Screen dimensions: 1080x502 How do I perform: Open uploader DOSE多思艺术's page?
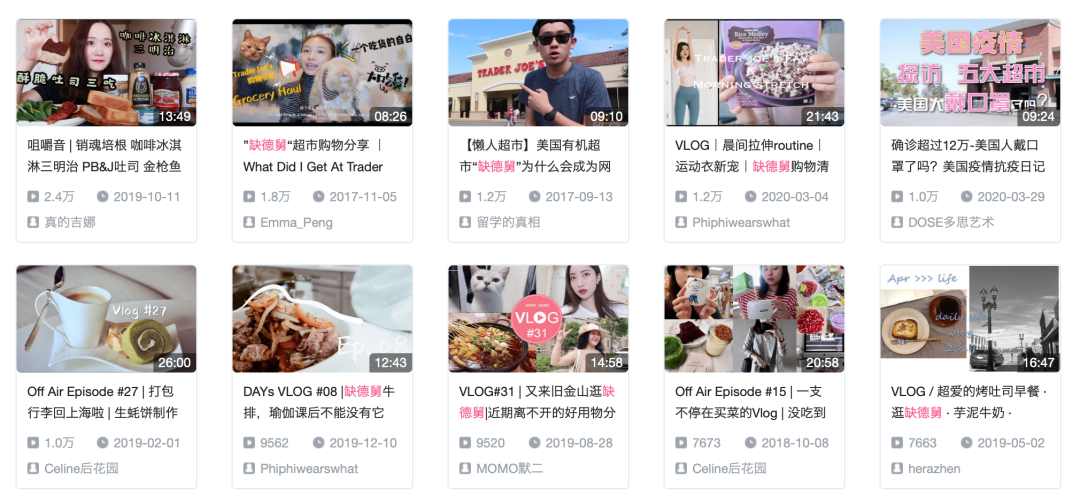[951, 222]
